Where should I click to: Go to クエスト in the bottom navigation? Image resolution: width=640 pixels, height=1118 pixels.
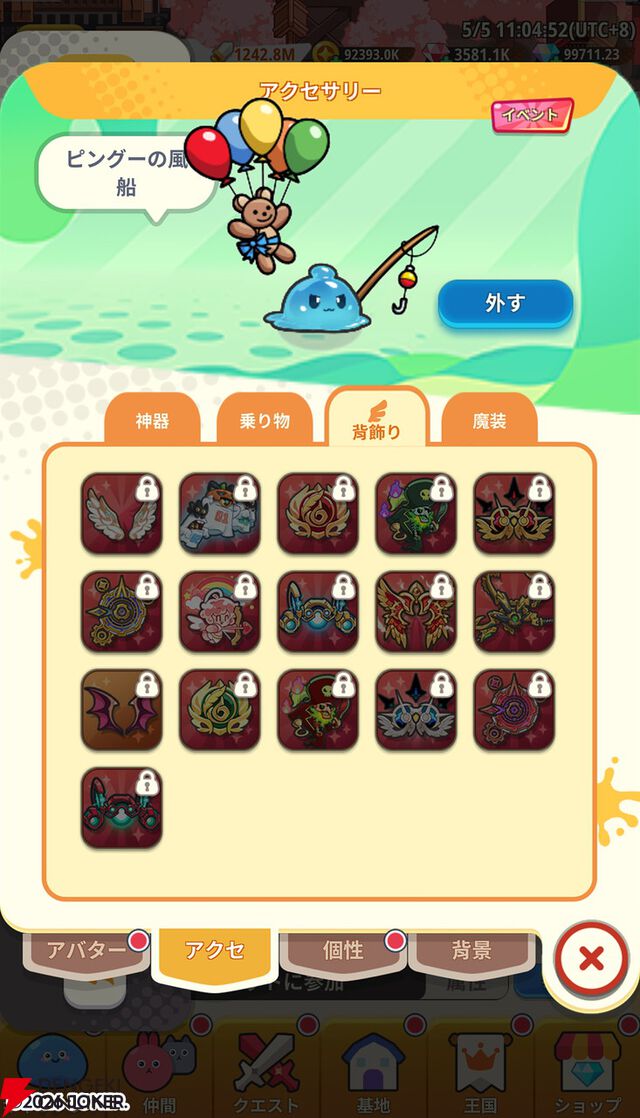coord(267,1070)
